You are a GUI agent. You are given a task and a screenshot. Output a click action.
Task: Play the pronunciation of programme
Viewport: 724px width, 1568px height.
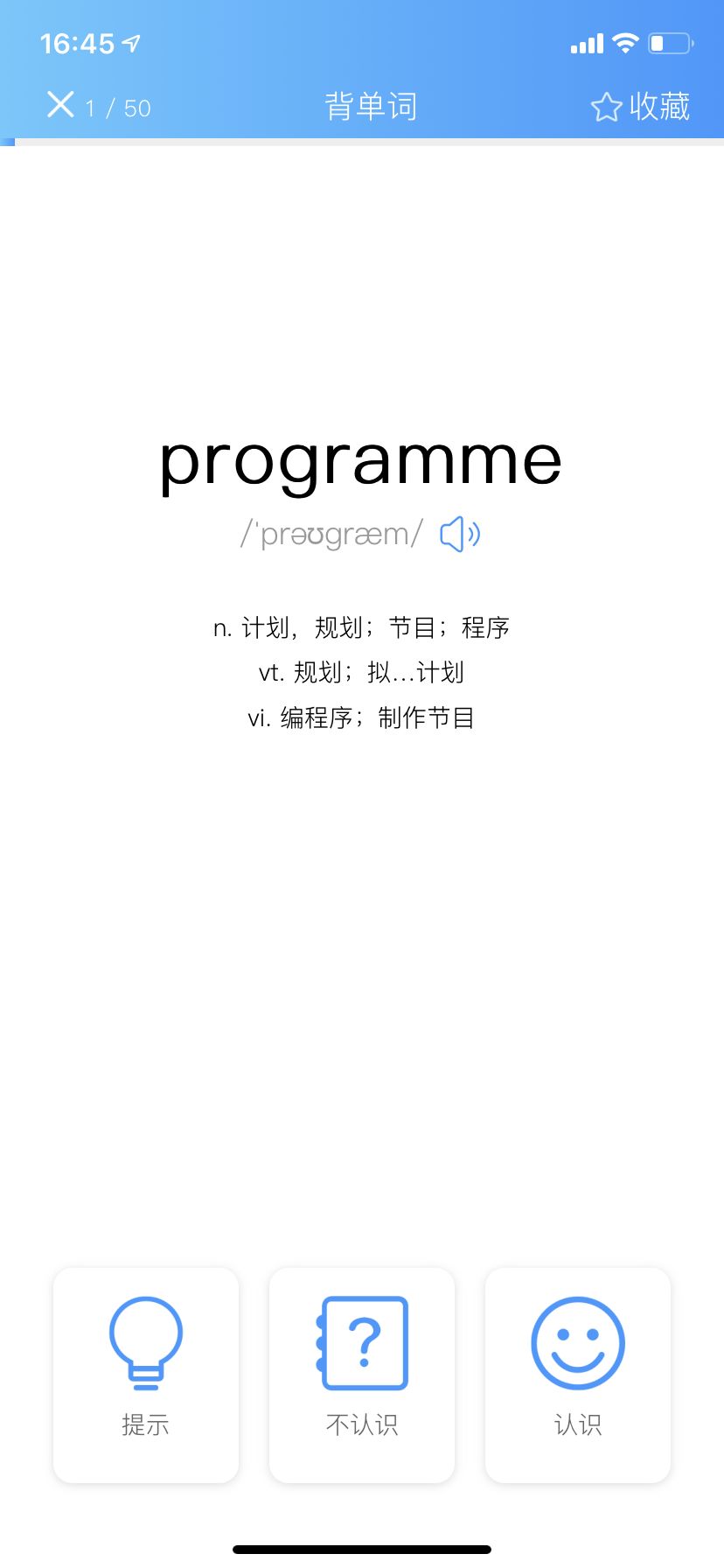tap(460, 534)
